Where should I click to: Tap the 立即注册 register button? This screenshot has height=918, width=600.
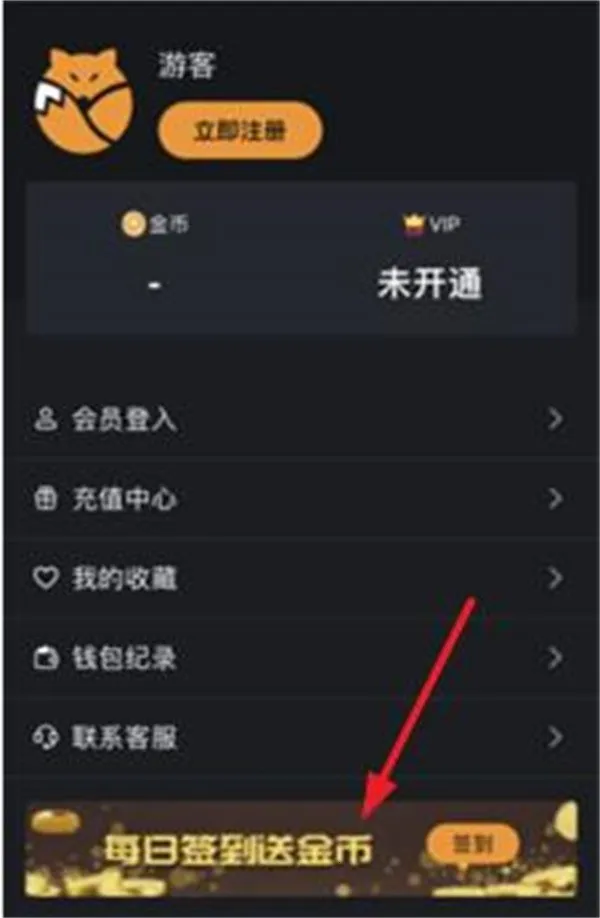pos(239,132)
